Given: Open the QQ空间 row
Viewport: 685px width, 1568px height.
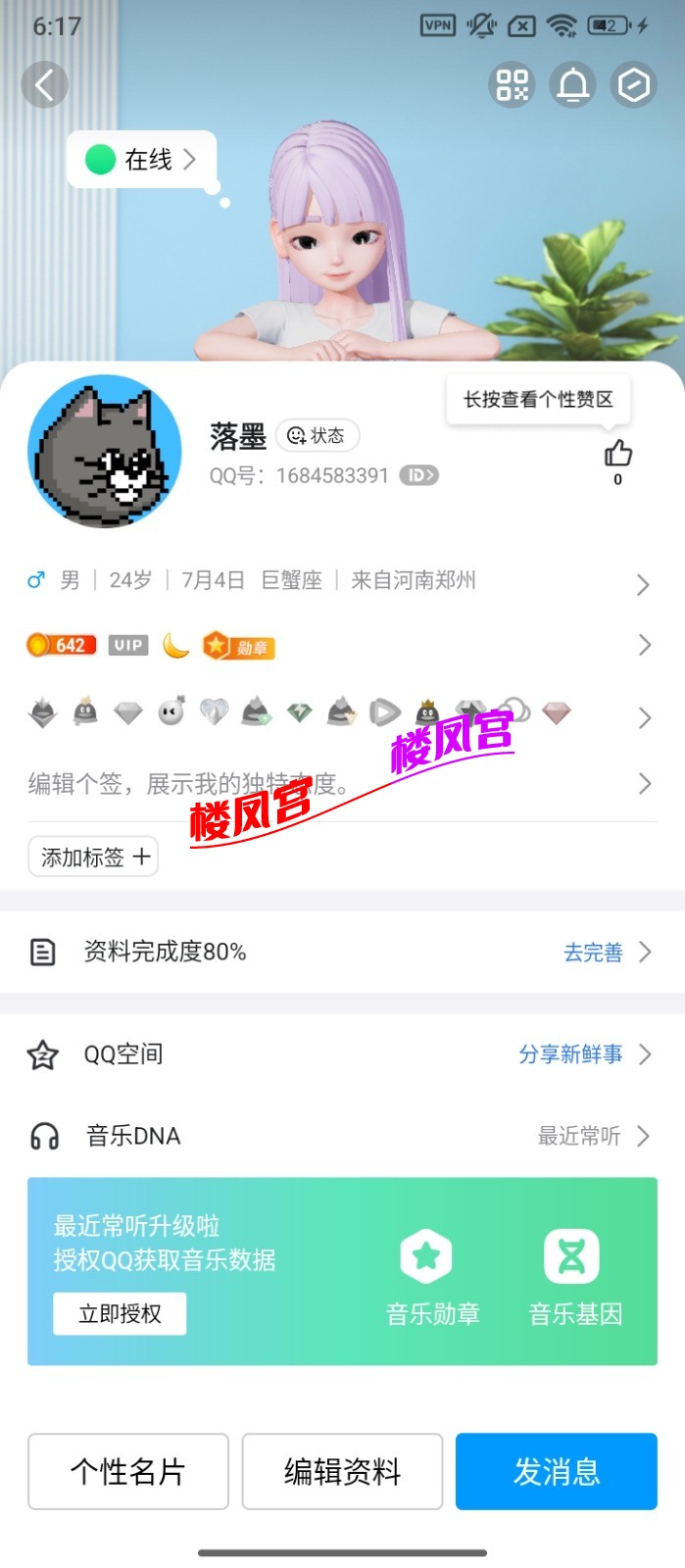Looking at the screenshot, I should [342, 1054].
